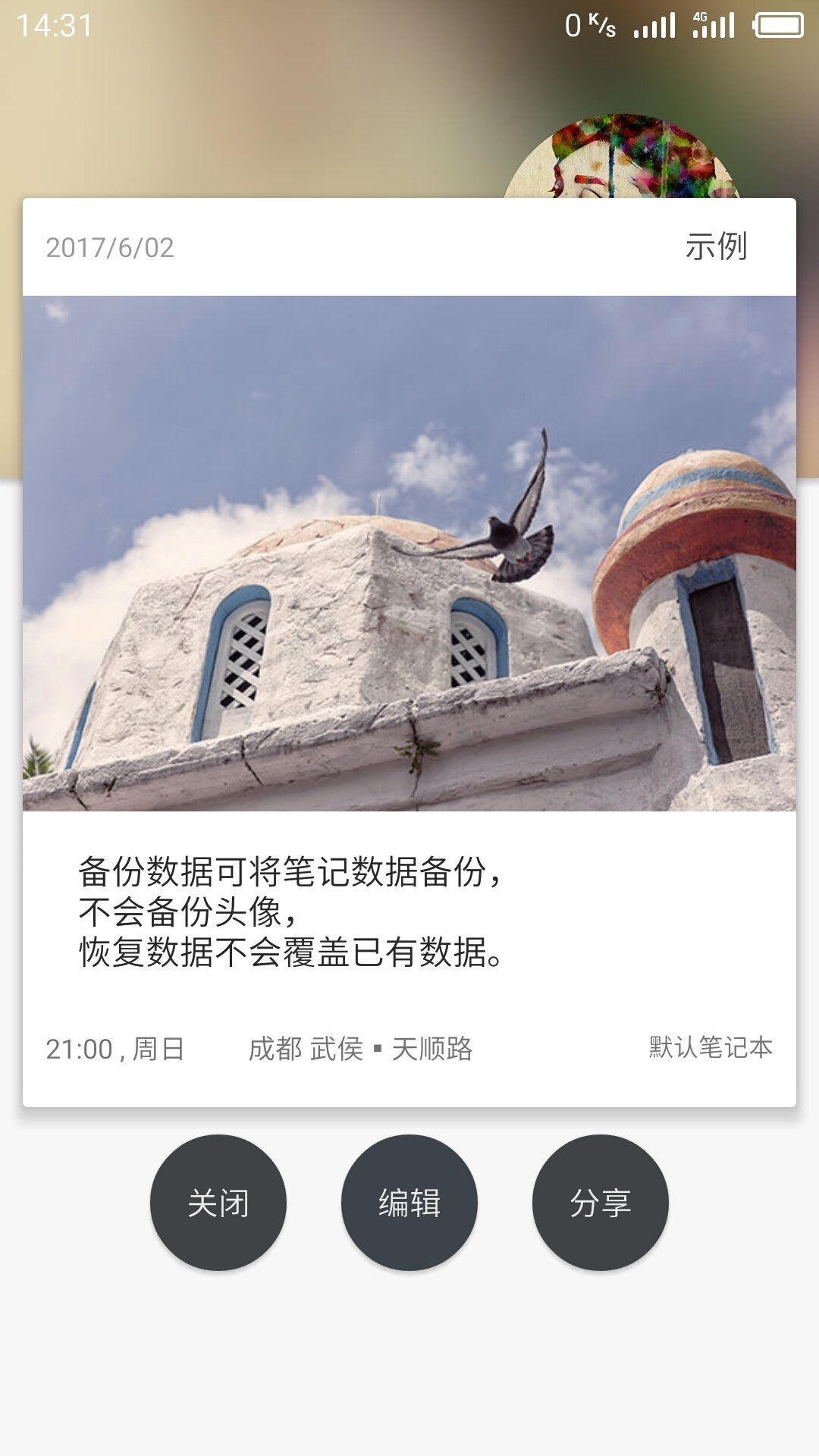Tap the time 21:00, 周日 on the note

click(x=115, y=1049)
